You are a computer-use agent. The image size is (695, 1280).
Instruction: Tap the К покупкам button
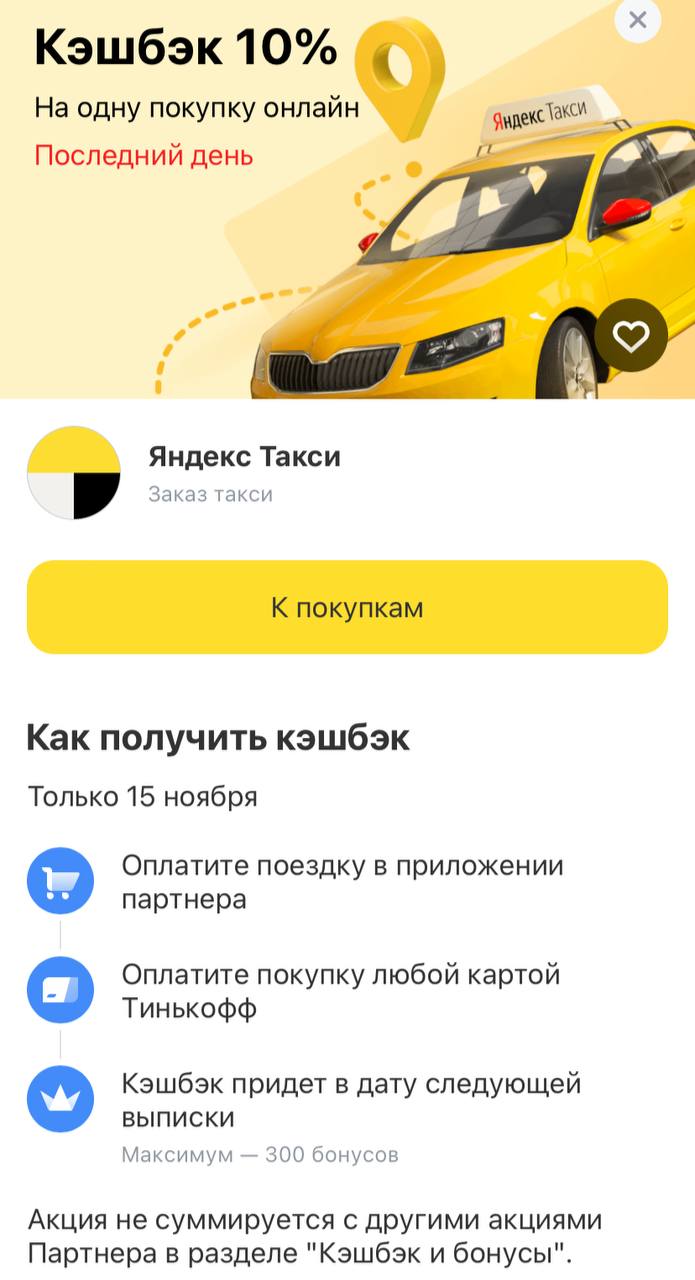[x=347, y=607]
